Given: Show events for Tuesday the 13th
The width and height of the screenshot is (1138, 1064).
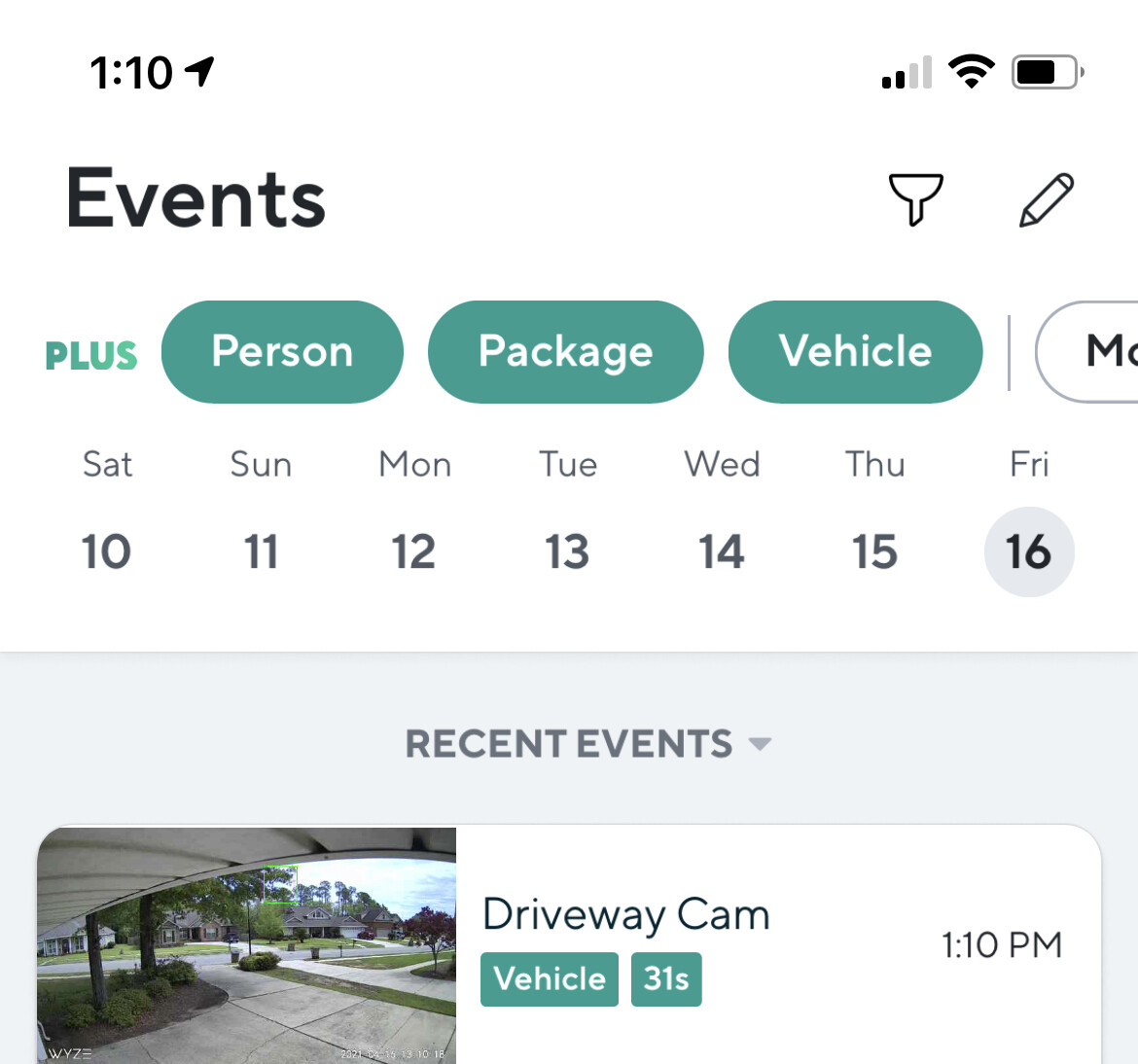Looking at the screenshot, I should (x=567, y=551).
